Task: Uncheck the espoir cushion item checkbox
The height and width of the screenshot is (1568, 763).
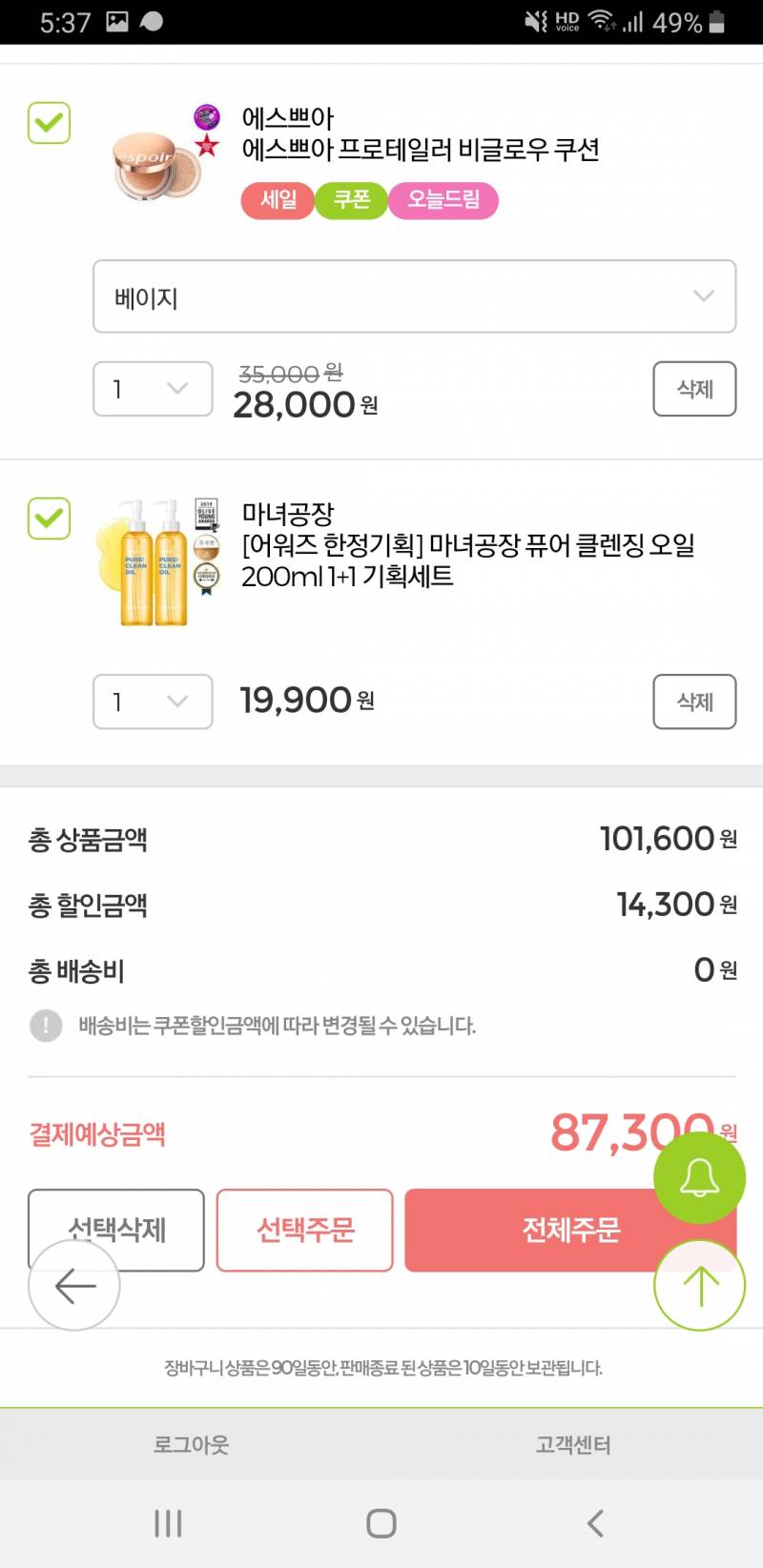Action: (49, 122)
